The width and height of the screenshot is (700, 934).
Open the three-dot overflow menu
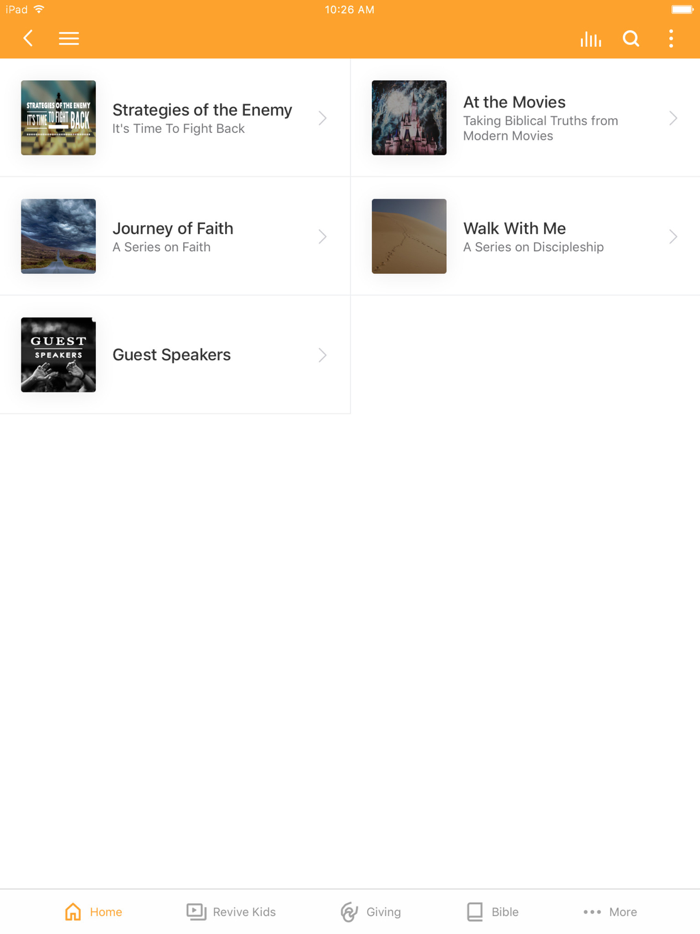point(671,38)
